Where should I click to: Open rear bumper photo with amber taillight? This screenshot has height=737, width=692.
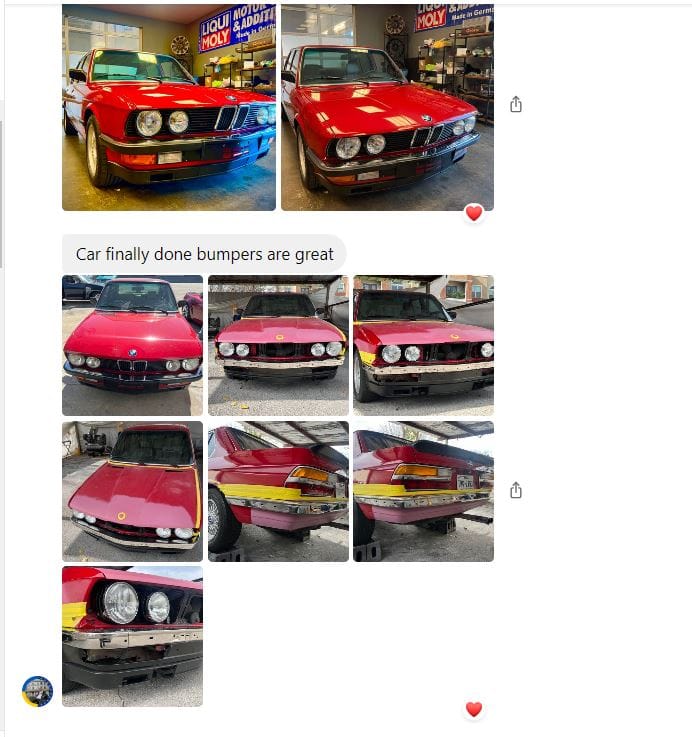(278, 491)
